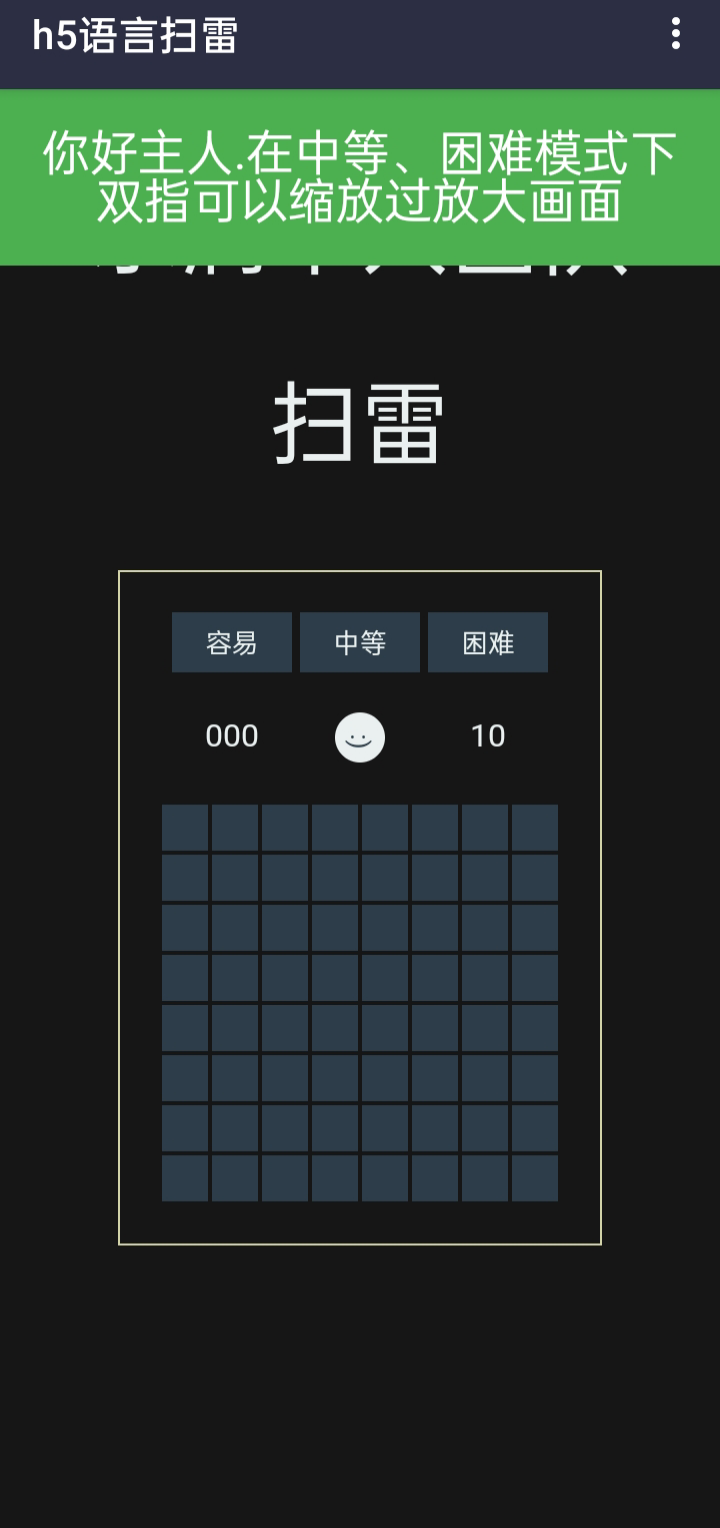720x1528 pixels.
Task: Click the remaining mines counter showing 10
Action: click(x=489, y=735)
